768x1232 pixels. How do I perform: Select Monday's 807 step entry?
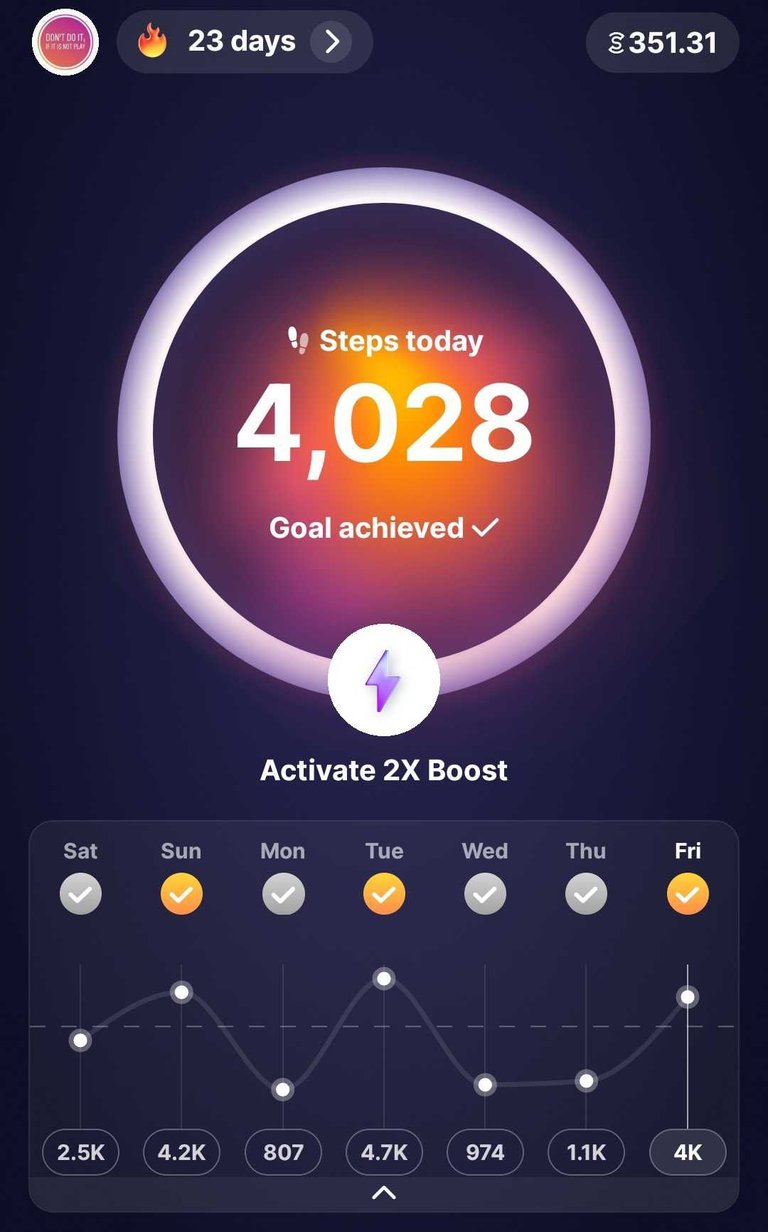point(283,1152)
